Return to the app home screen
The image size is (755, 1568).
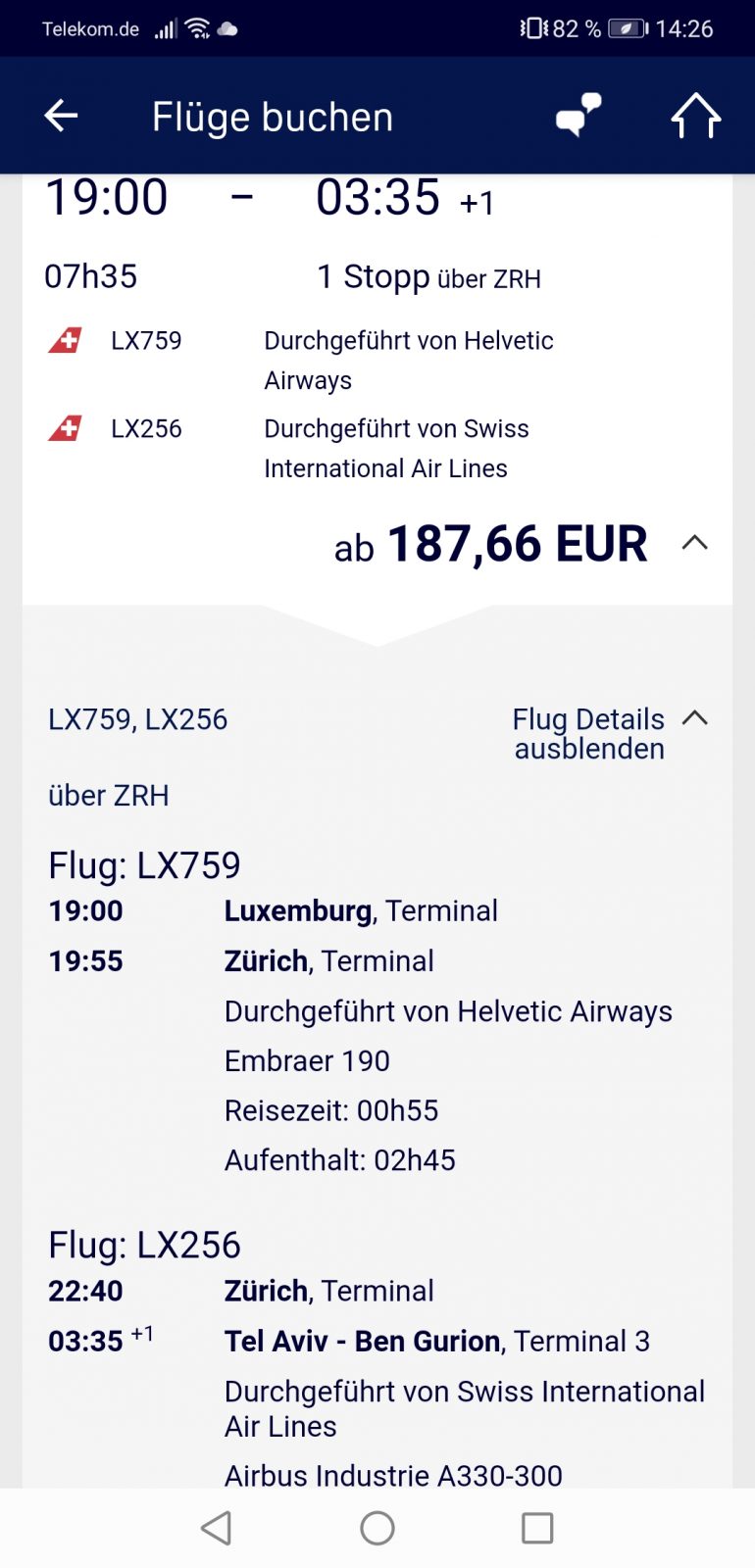click(695, 116)
